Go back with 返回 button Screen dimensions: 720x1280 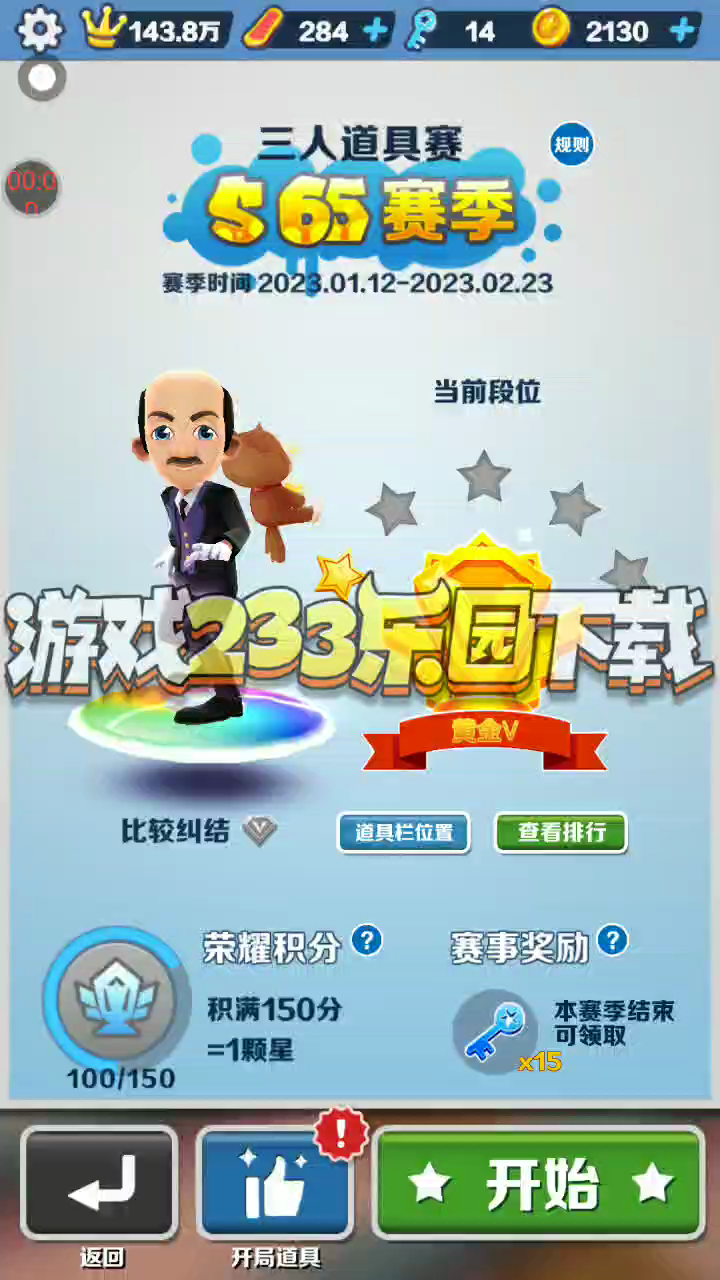click(100, 1184)
